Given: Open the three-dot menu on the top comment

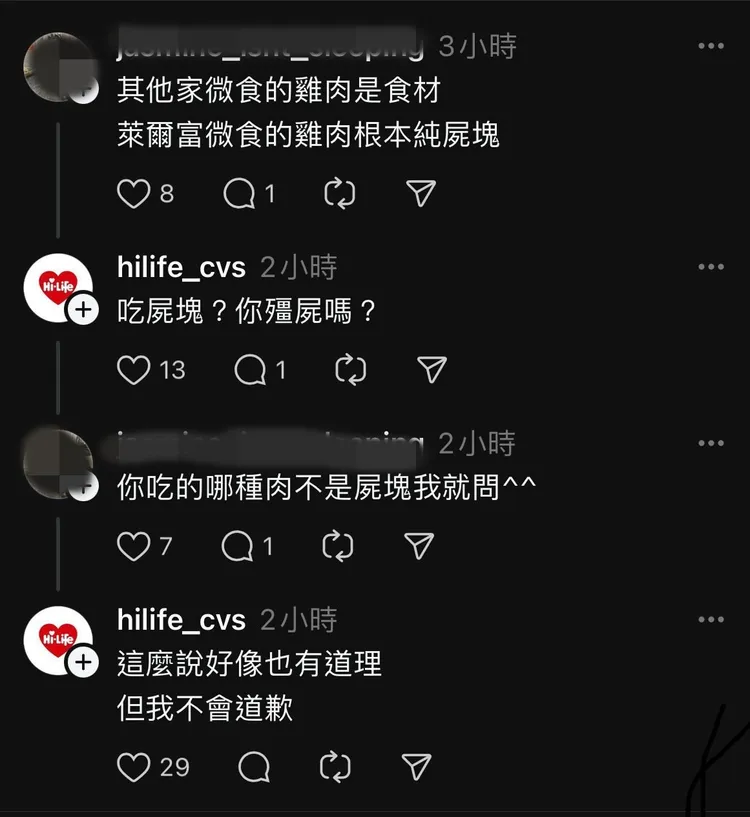Looking at the screenshot, I should point(713,45).
